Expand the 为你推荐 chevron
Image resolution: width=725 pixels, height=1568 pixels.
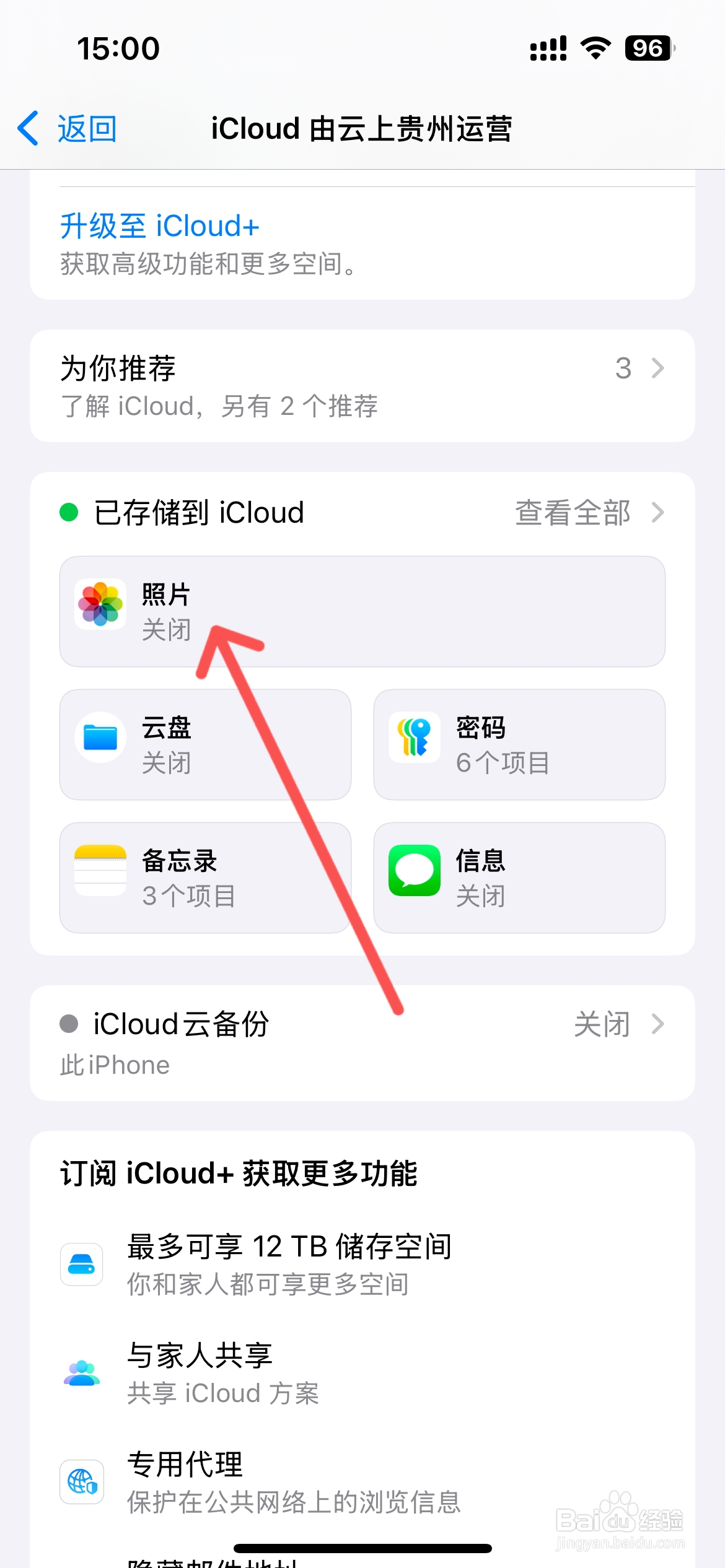(657, 368)
